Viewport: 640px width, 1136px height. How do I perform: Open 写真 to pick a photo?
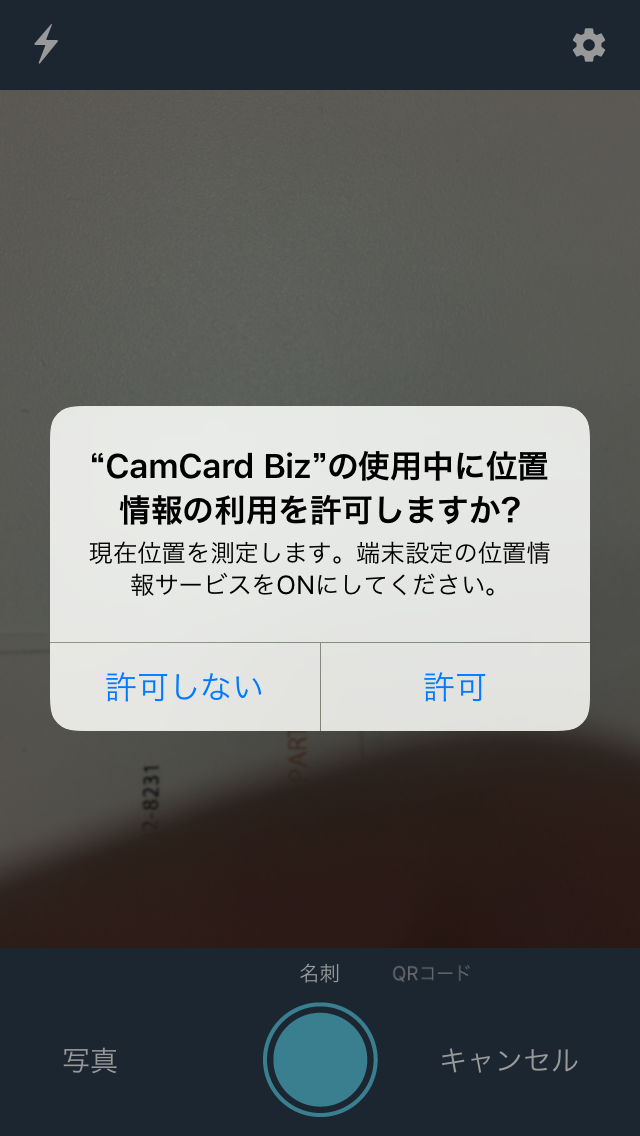point(90,1060)
